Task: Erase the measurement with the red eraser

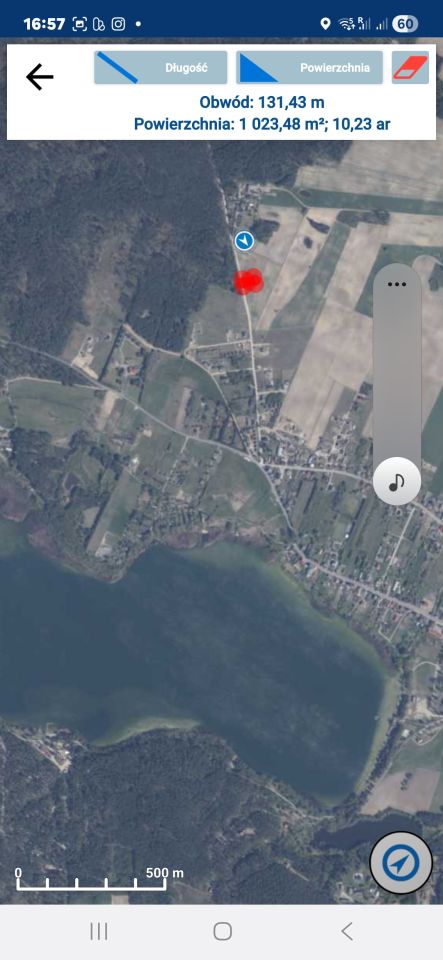Action: tap(410, 67)
